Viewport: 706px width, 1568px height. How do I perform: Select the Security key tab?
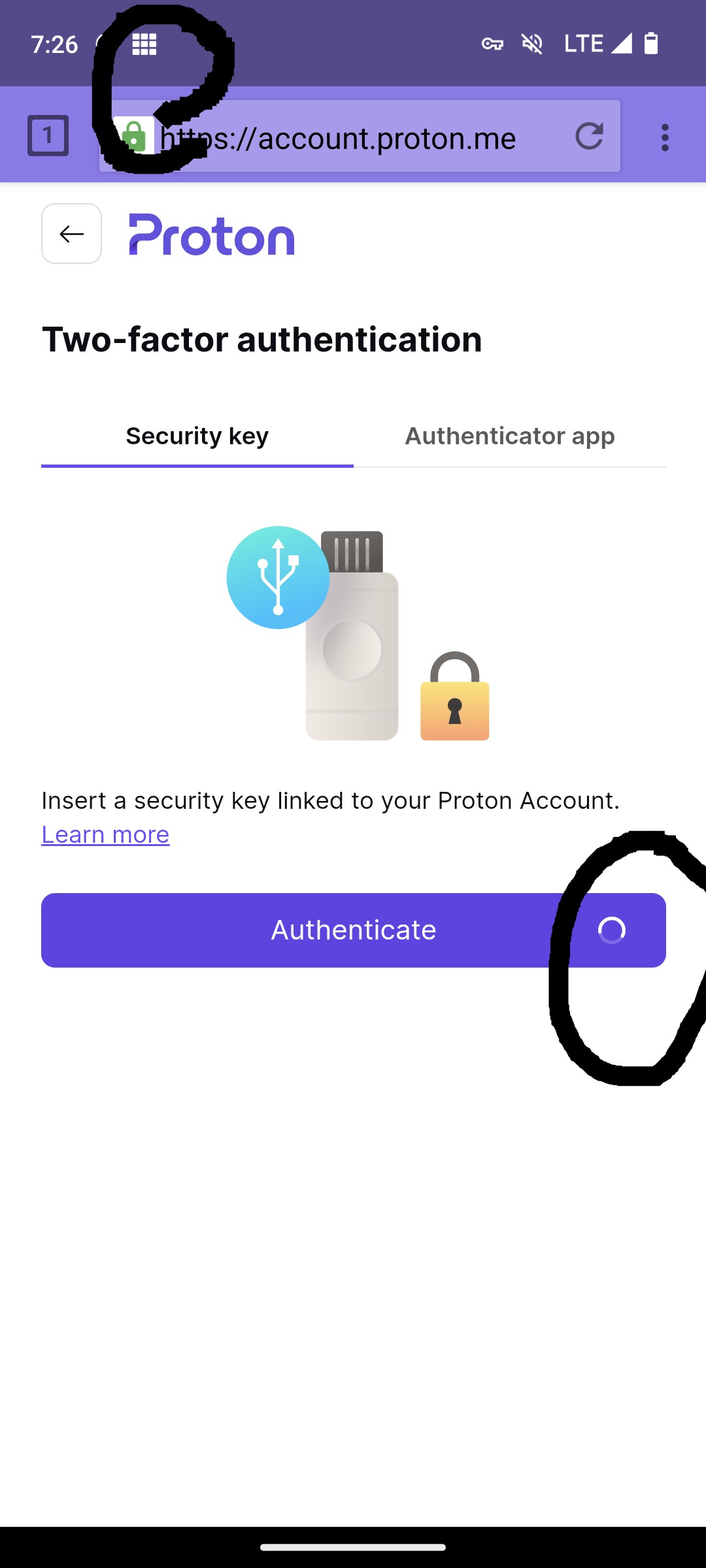pyautogui.click(x=197, y=436)
